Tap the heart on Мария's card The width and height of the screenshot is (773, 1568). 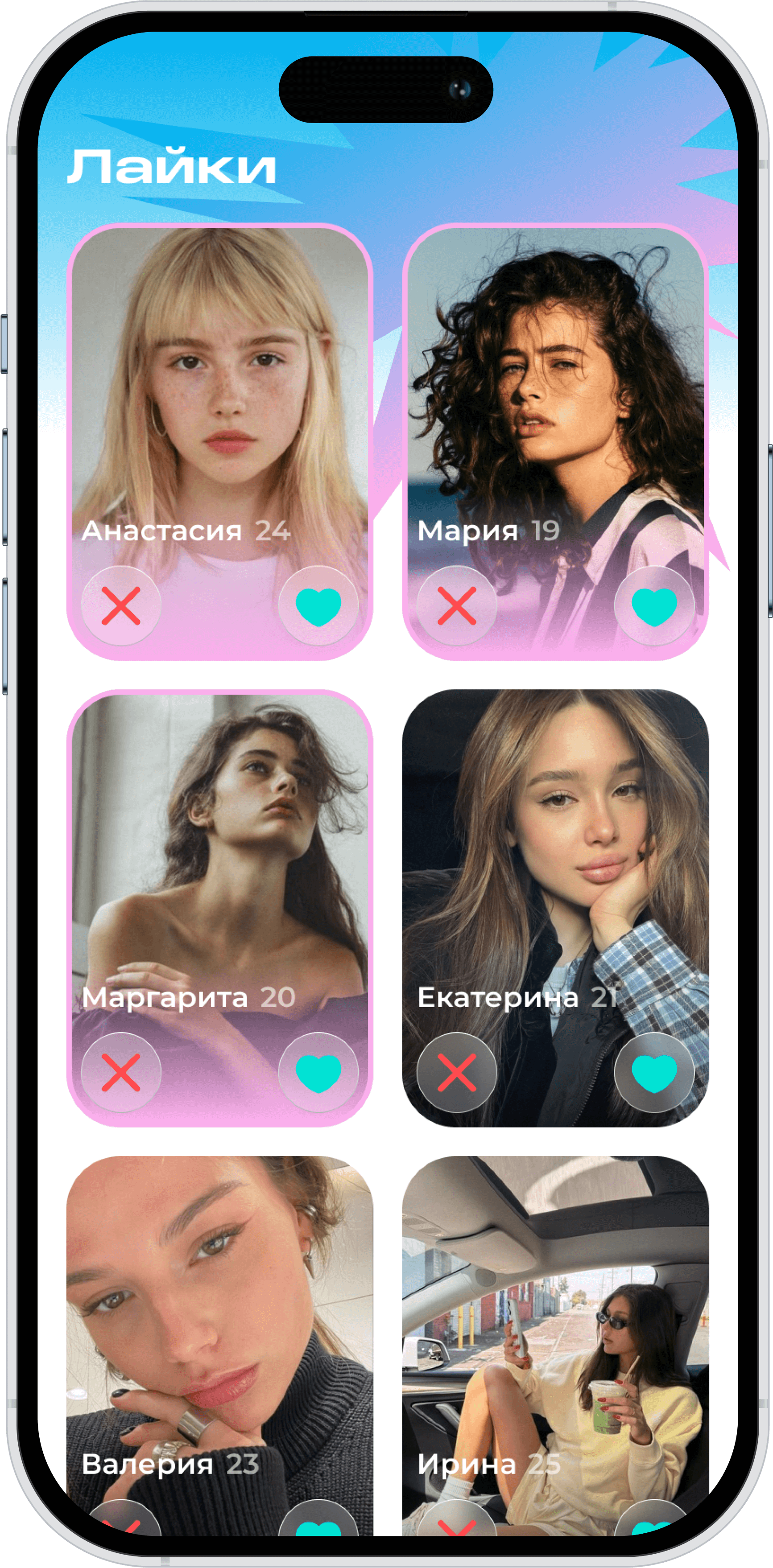(x=654, y=605)
